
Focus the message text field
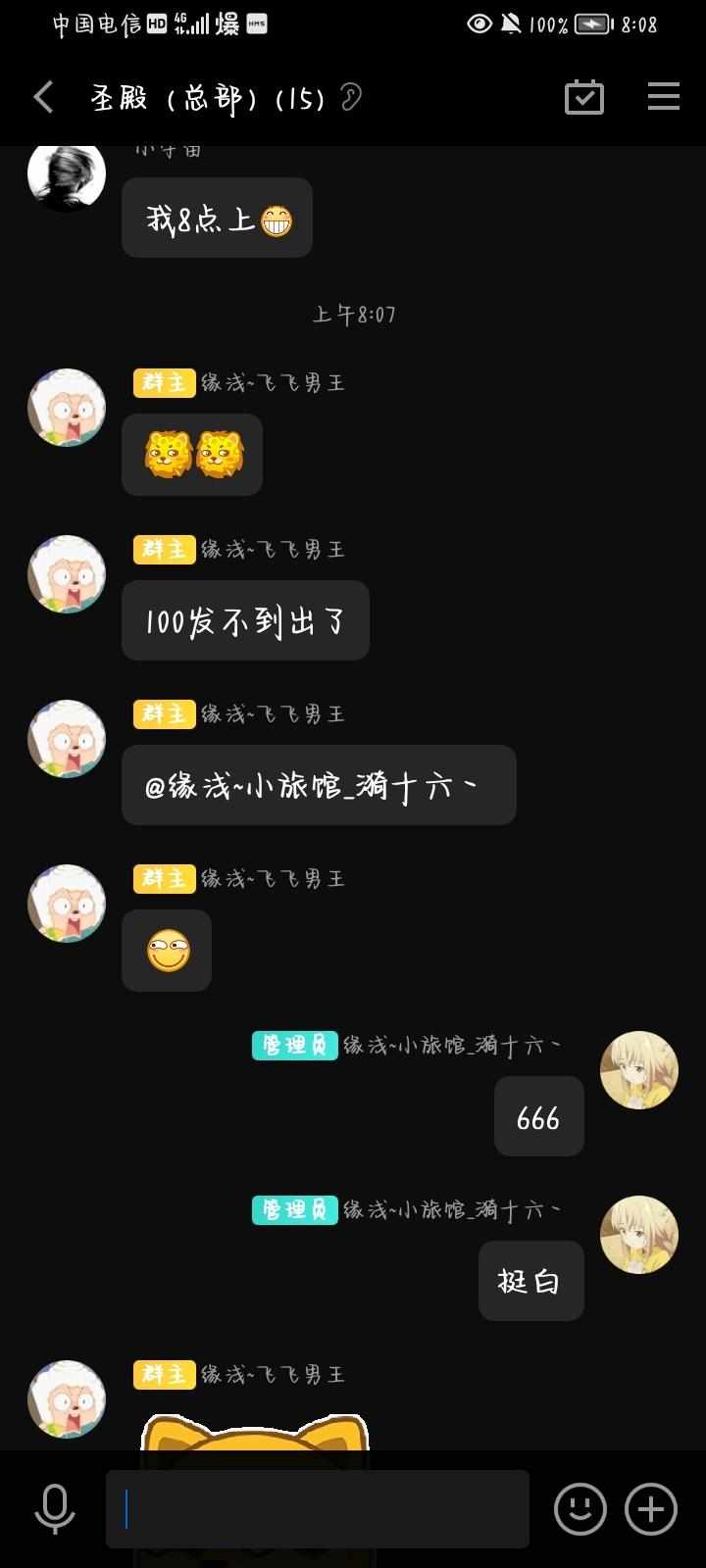pos(317,1509)
